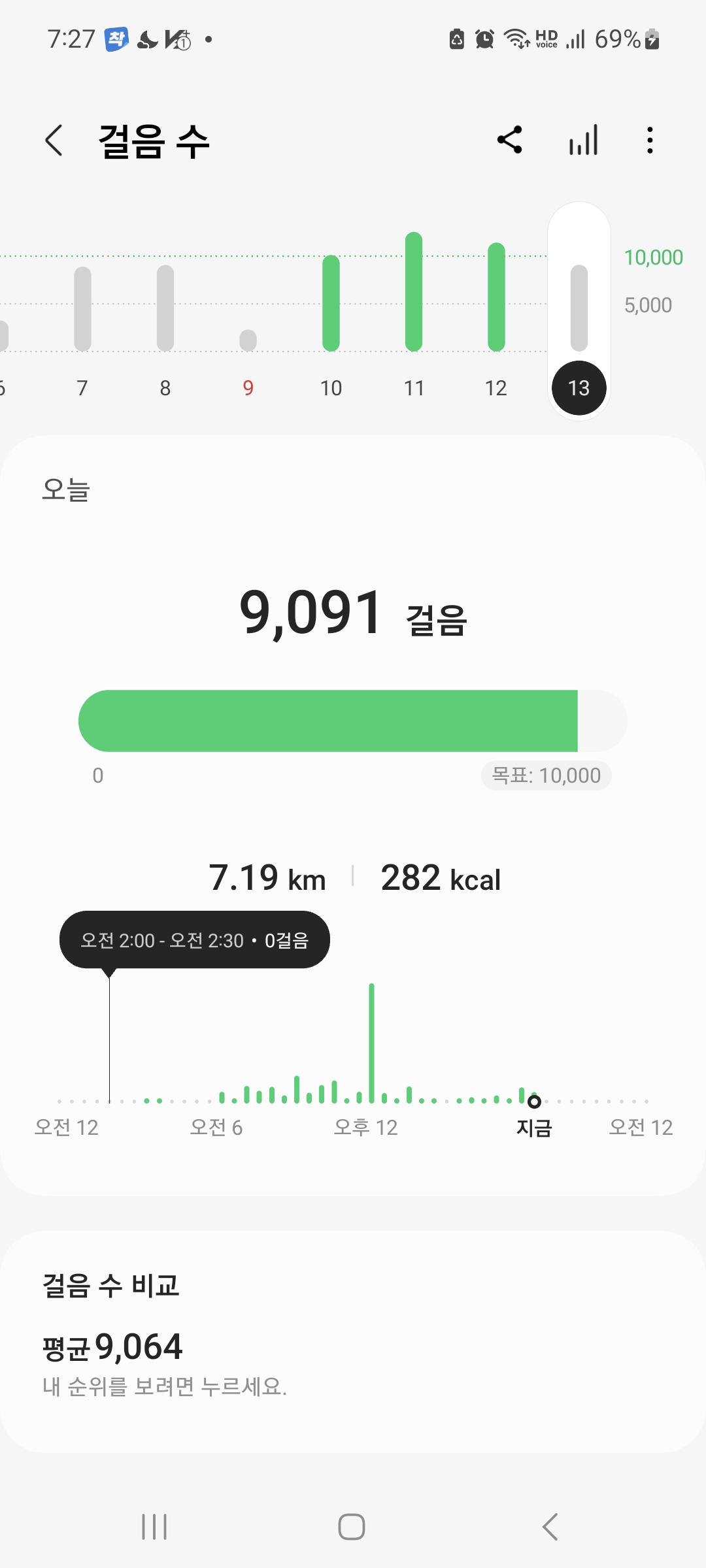Open the three-dot overflow menu
706x1568 pixels.
click(x=649, y=140)
